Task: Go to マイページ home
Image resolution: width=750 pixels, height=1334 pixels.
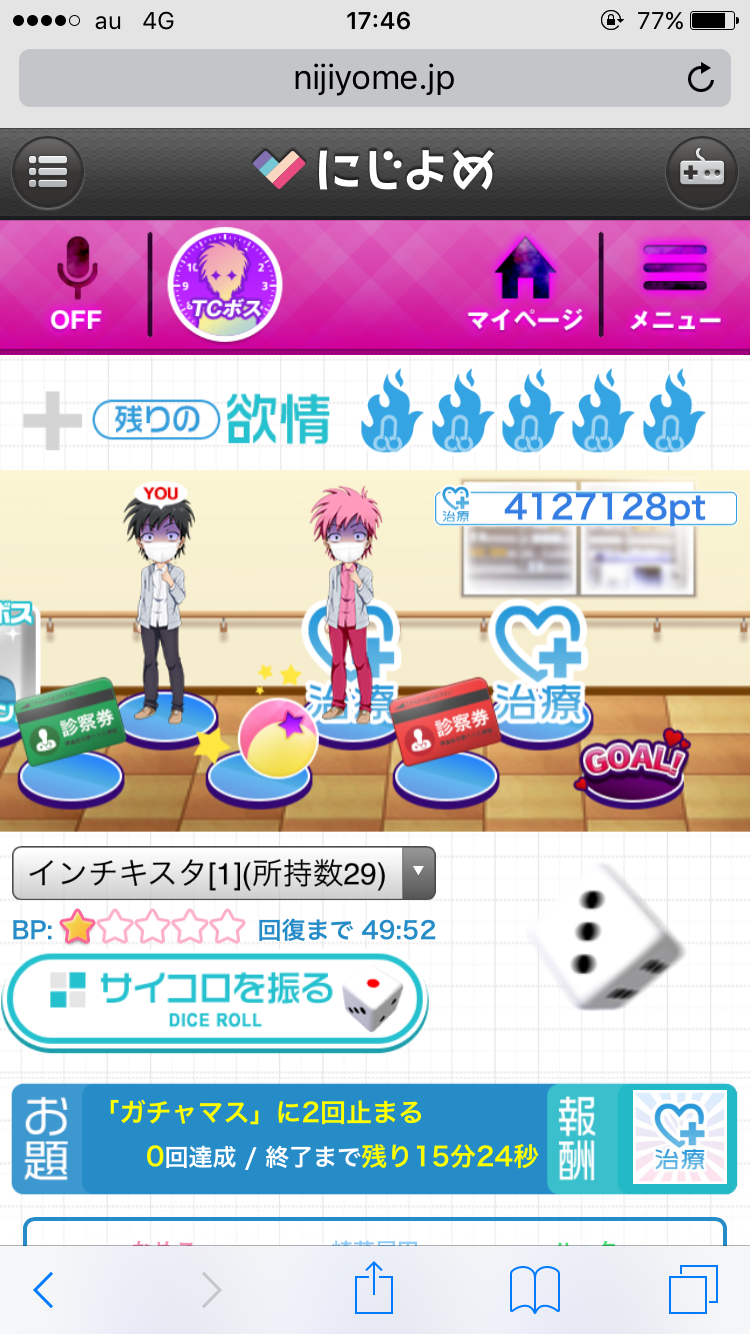Action: pyautogui.click(x=525, y=283)
